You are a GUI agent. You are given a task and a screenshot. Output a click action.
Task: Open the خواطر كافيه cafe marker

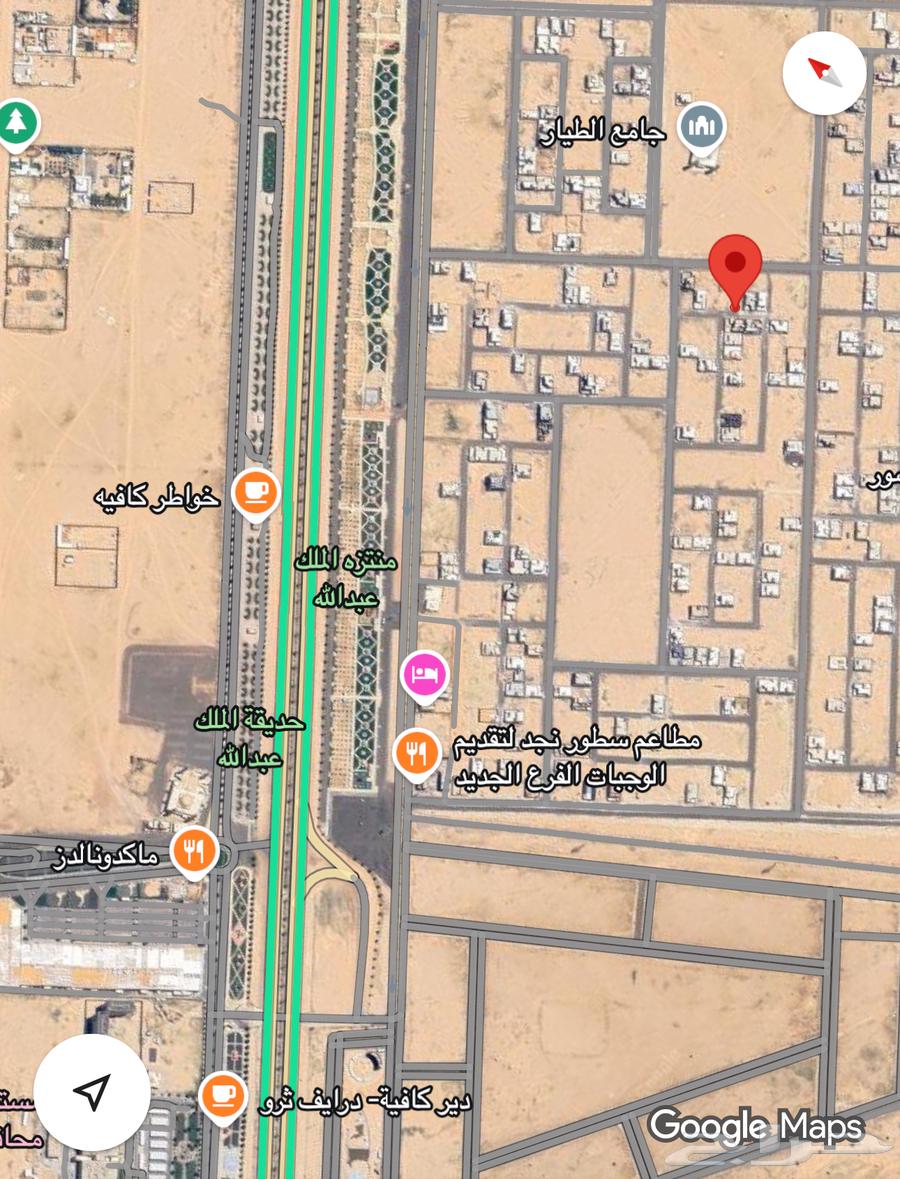[x=255, y=493]
